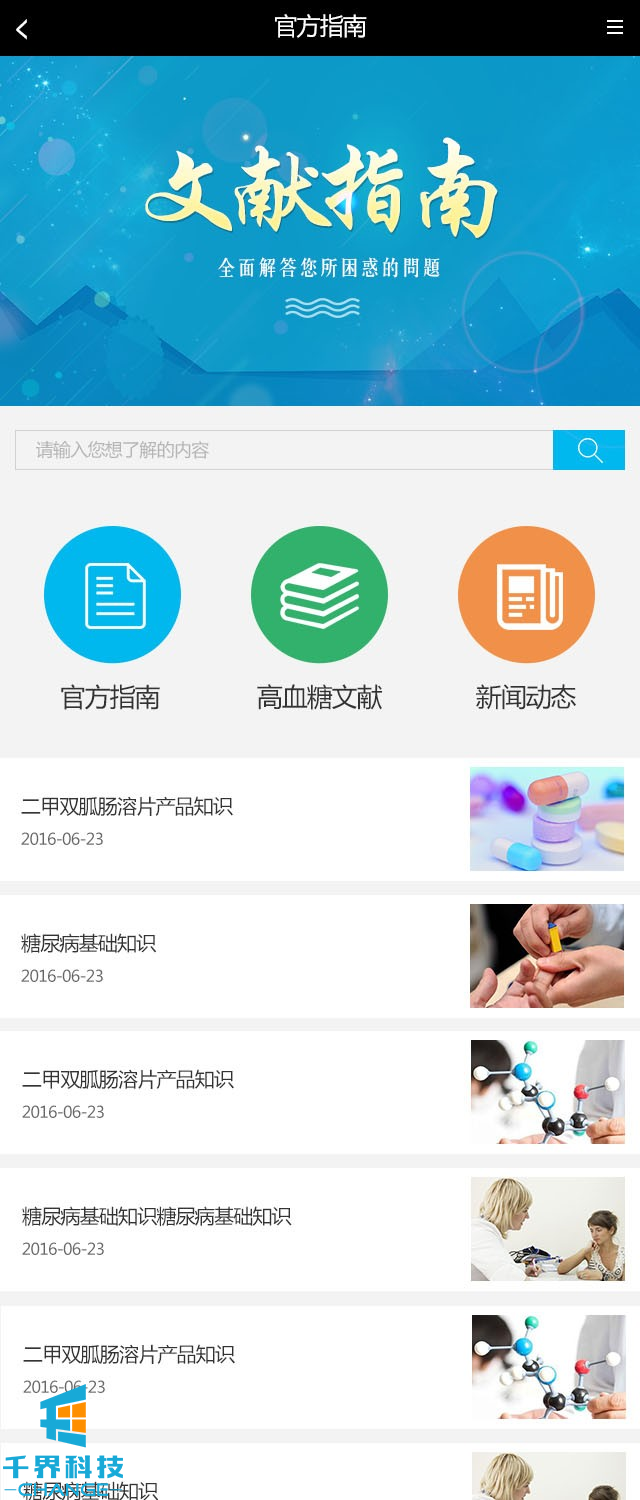
Task: Switch to the 高血糖文献 category
Action: pos(319,595)
